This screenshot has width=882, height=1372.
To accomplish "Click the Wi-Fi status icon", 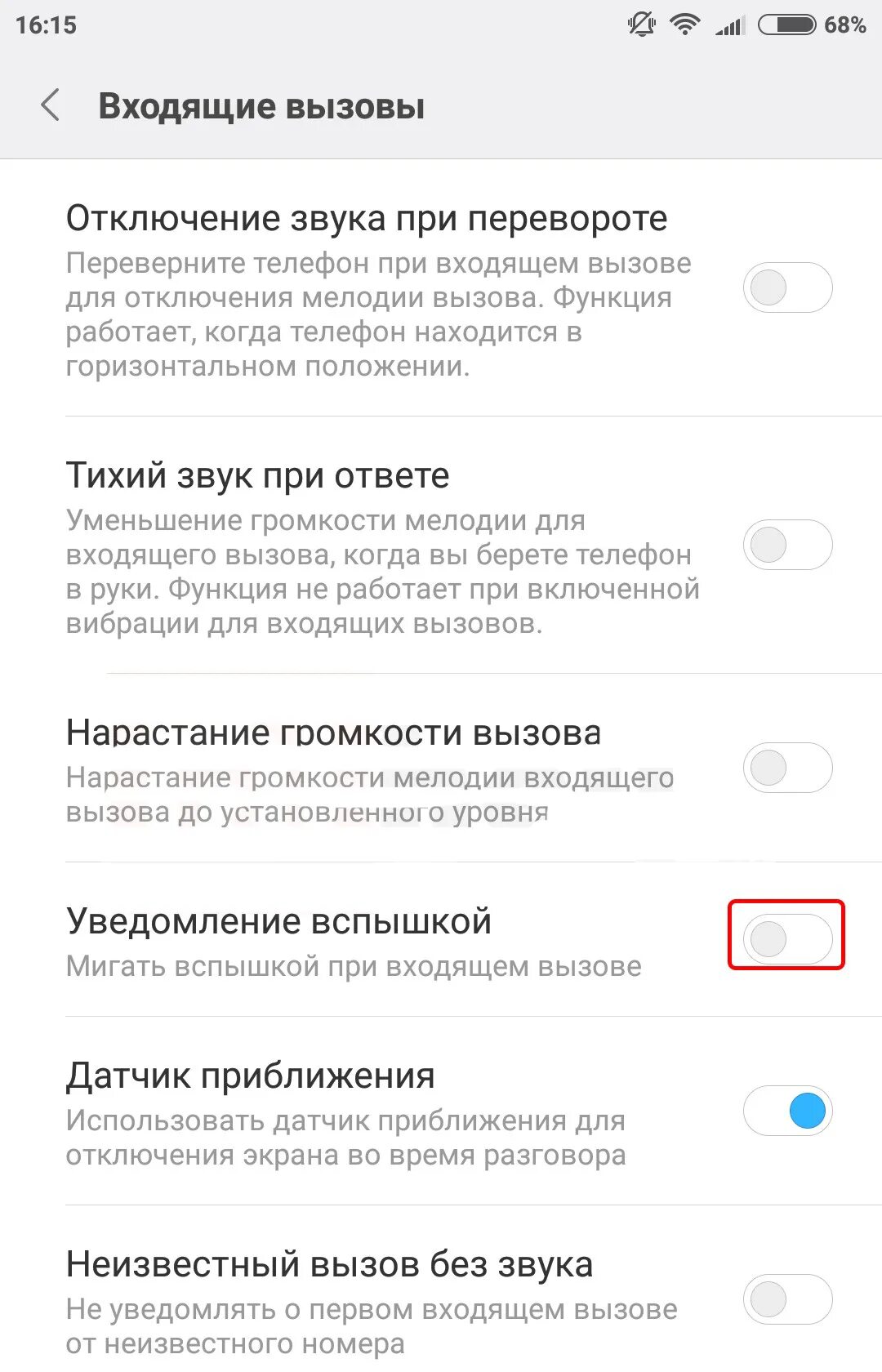I will click(x=684, y=24).
